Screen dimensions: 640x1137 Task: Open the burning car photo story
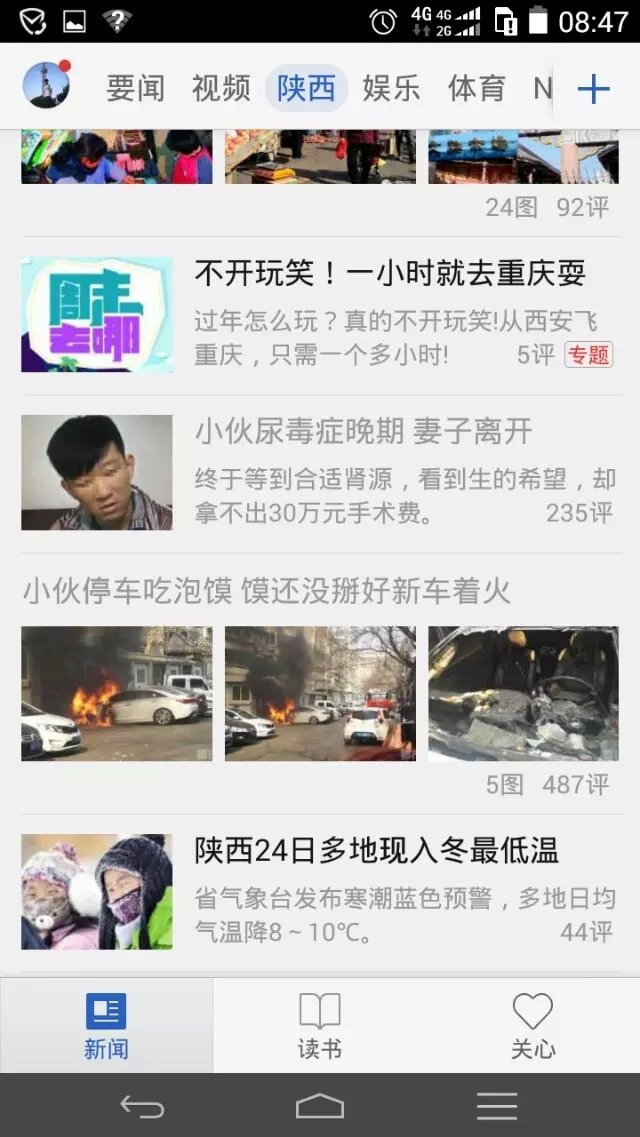(266, 591)
